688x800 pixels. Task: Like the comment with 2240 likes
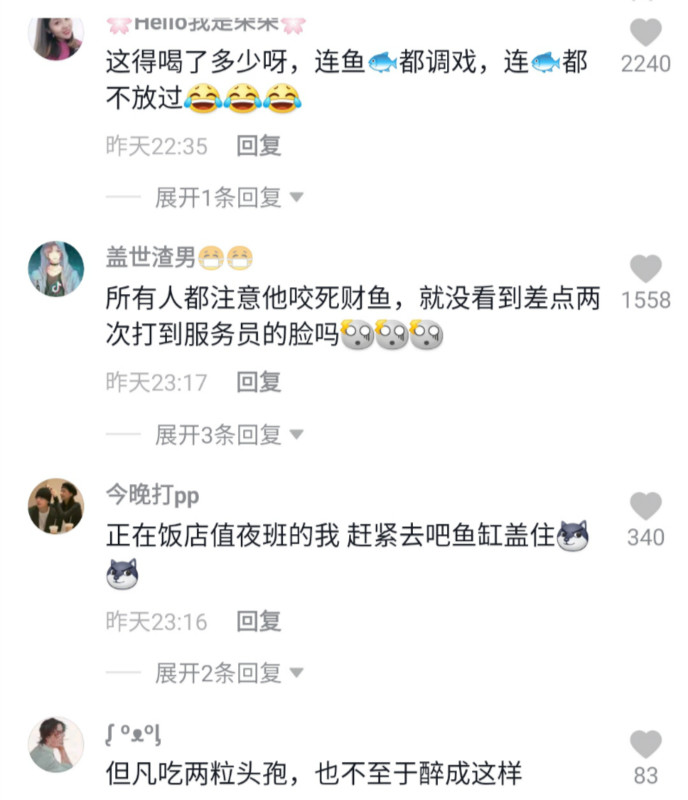point(646,33)
